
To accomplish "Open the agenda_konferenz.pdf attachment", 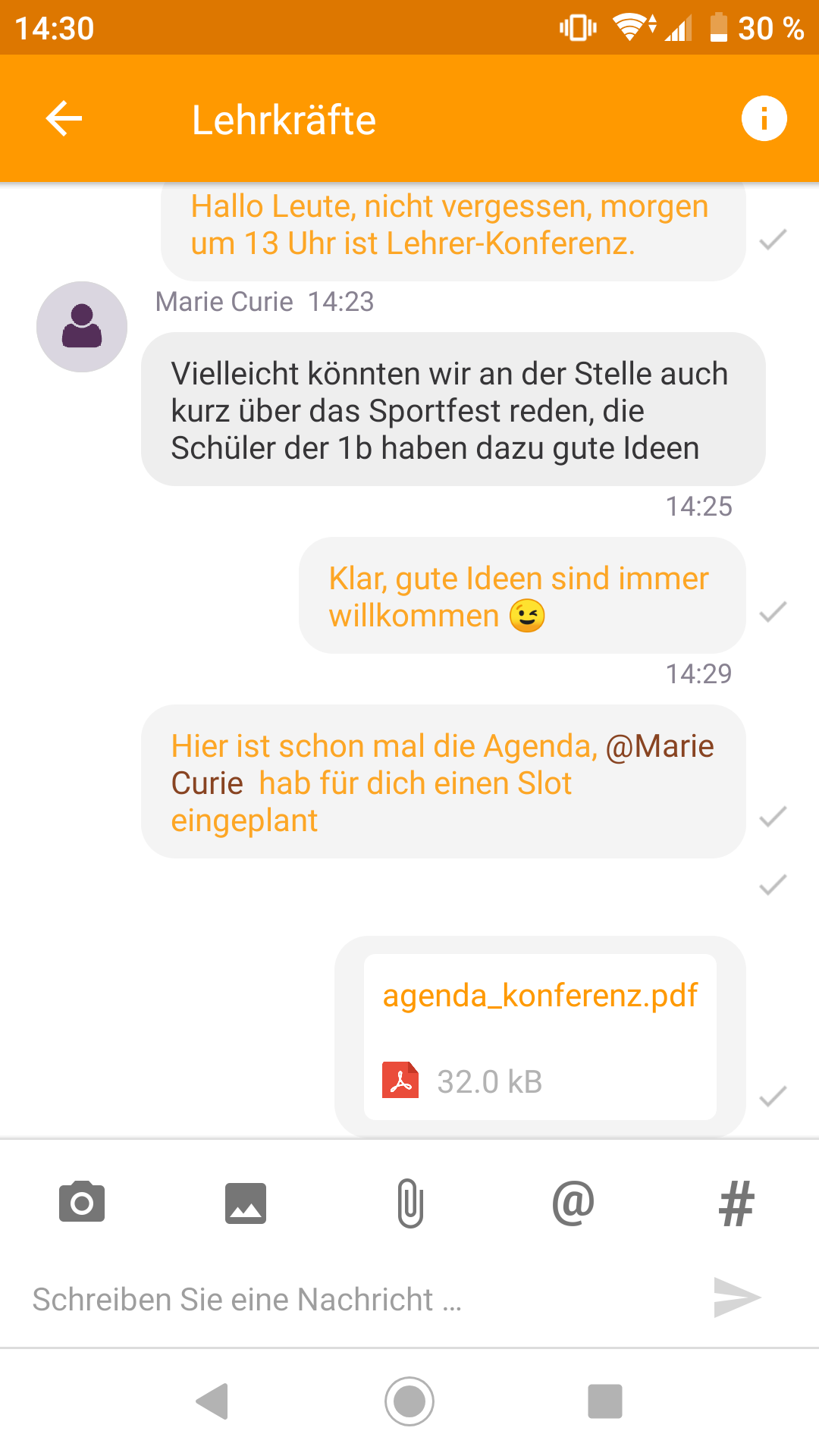I will click(540, 994).
